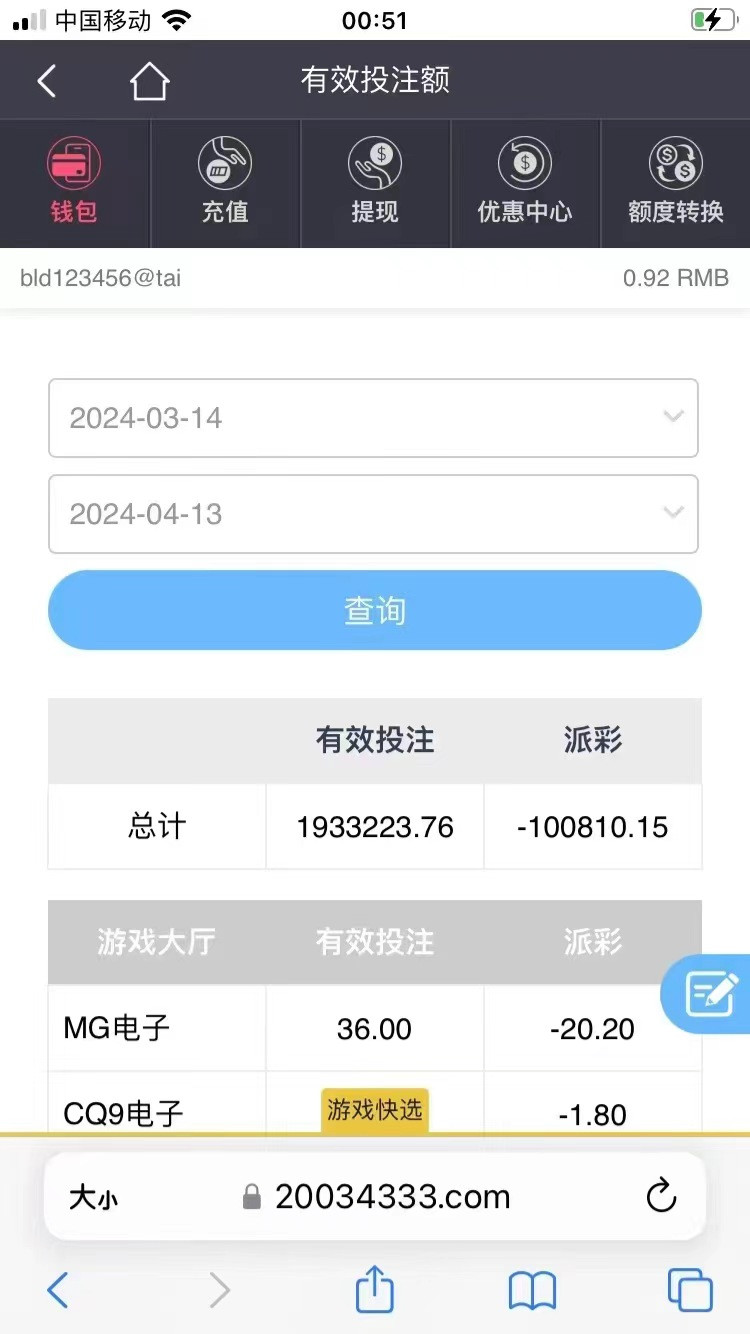Switch to 额度转换
The width and height of the screenshot is (750, 1334).
pos(676,184)
